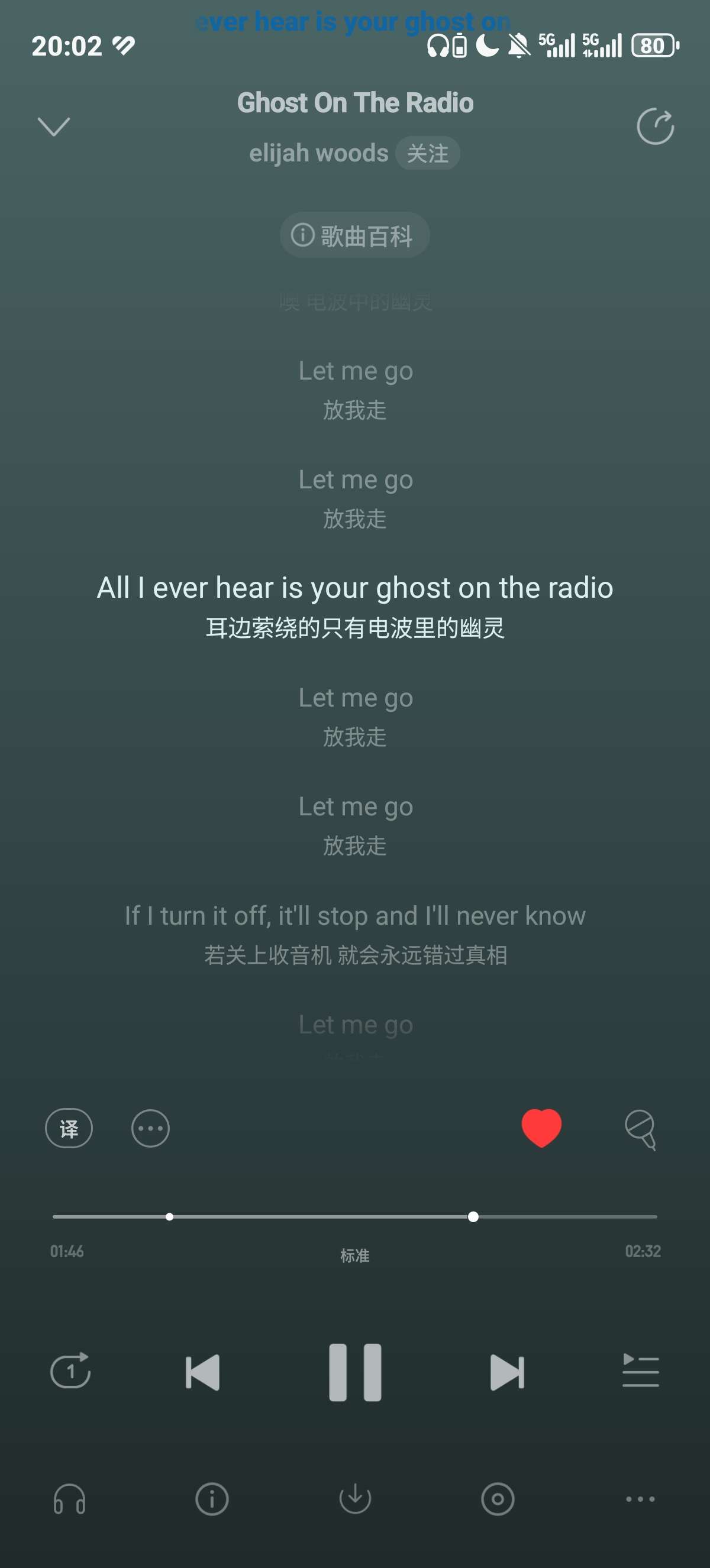This screenshot has width=710, height=1568.
Task: Toggle lyric translation with the 译 icon
Action: (69, 1128)
